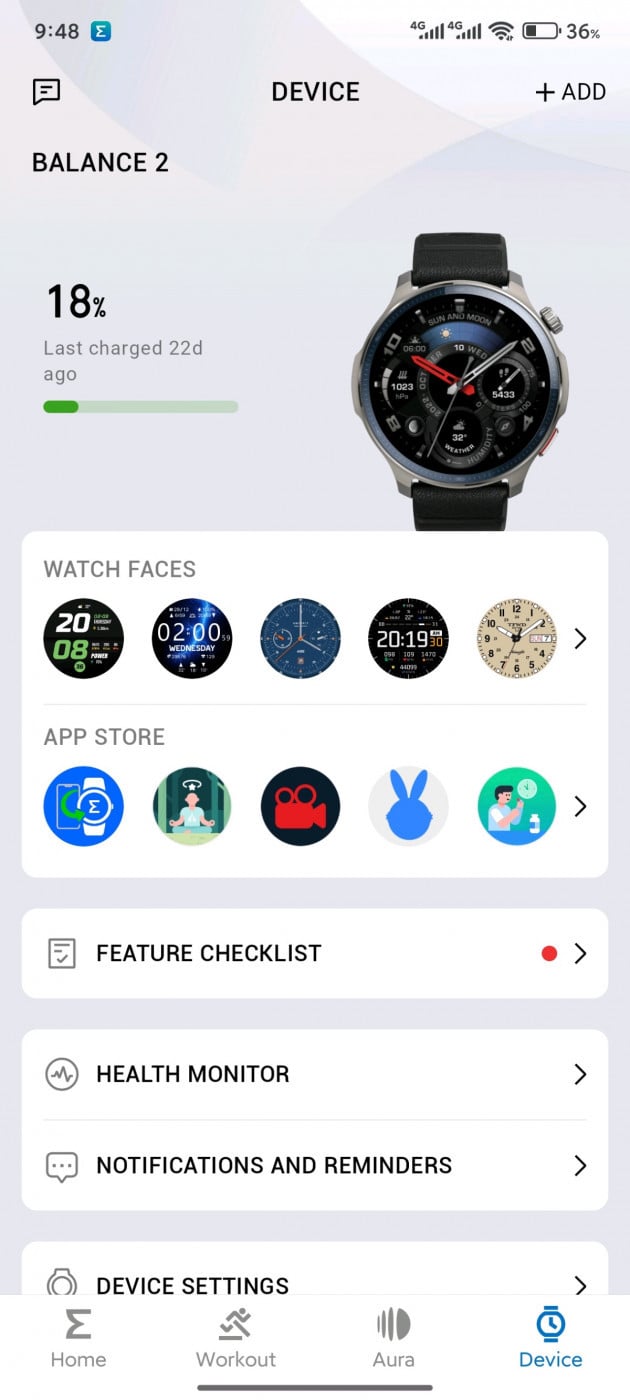Open the phone-and-watch sync app icon
Screen dimensions: 630x1400
(x=84, y=807)
